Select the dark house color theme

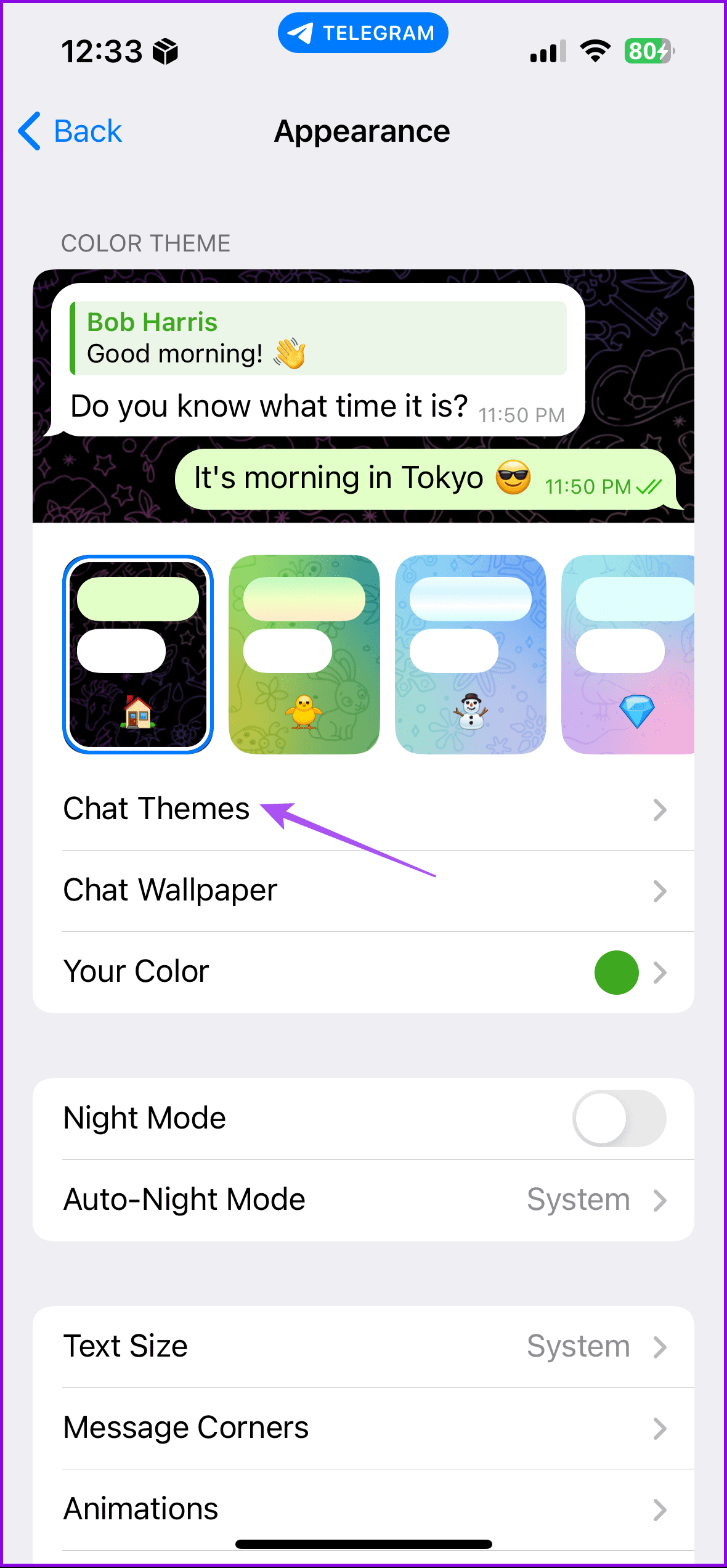(138, 655)
